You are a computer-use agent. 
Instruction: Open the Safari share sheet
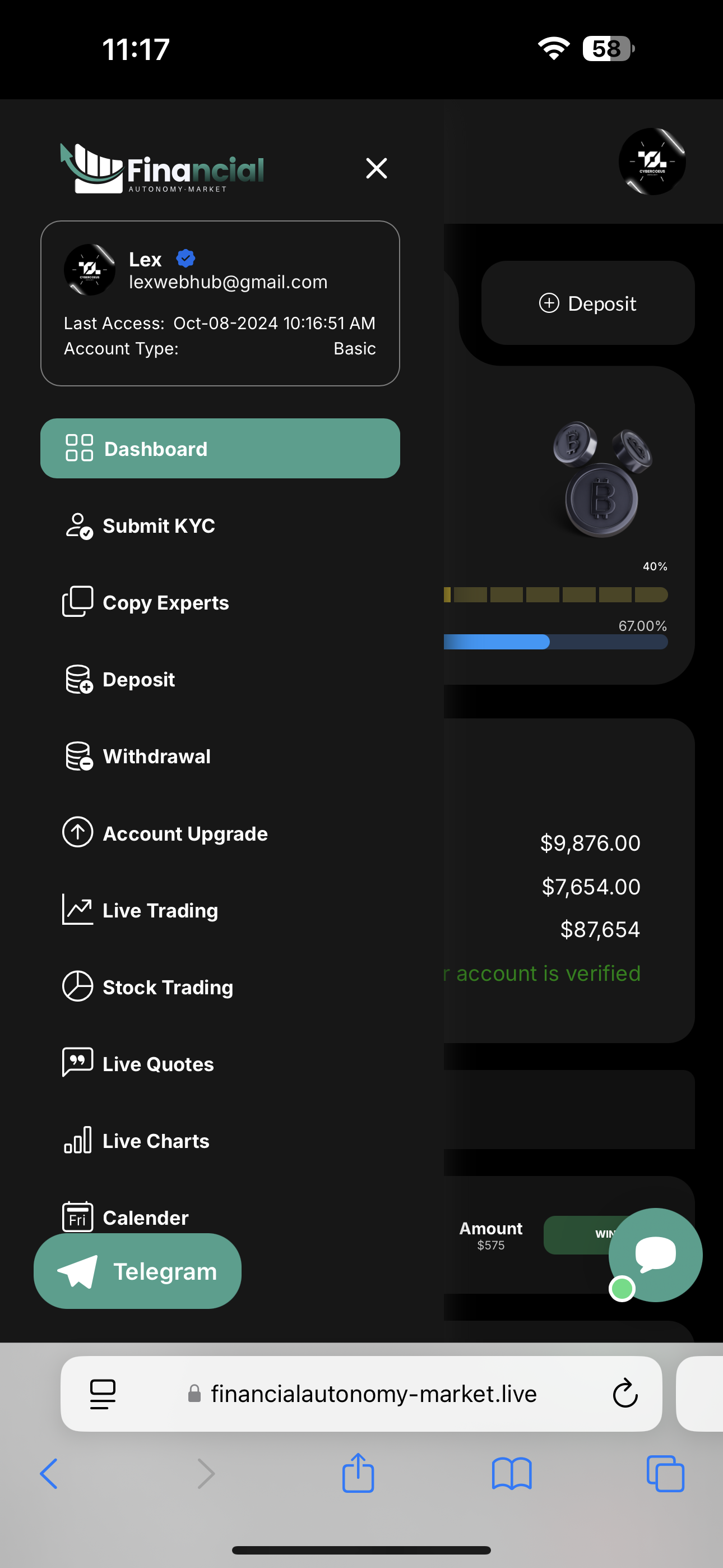tap(358, 1474)
